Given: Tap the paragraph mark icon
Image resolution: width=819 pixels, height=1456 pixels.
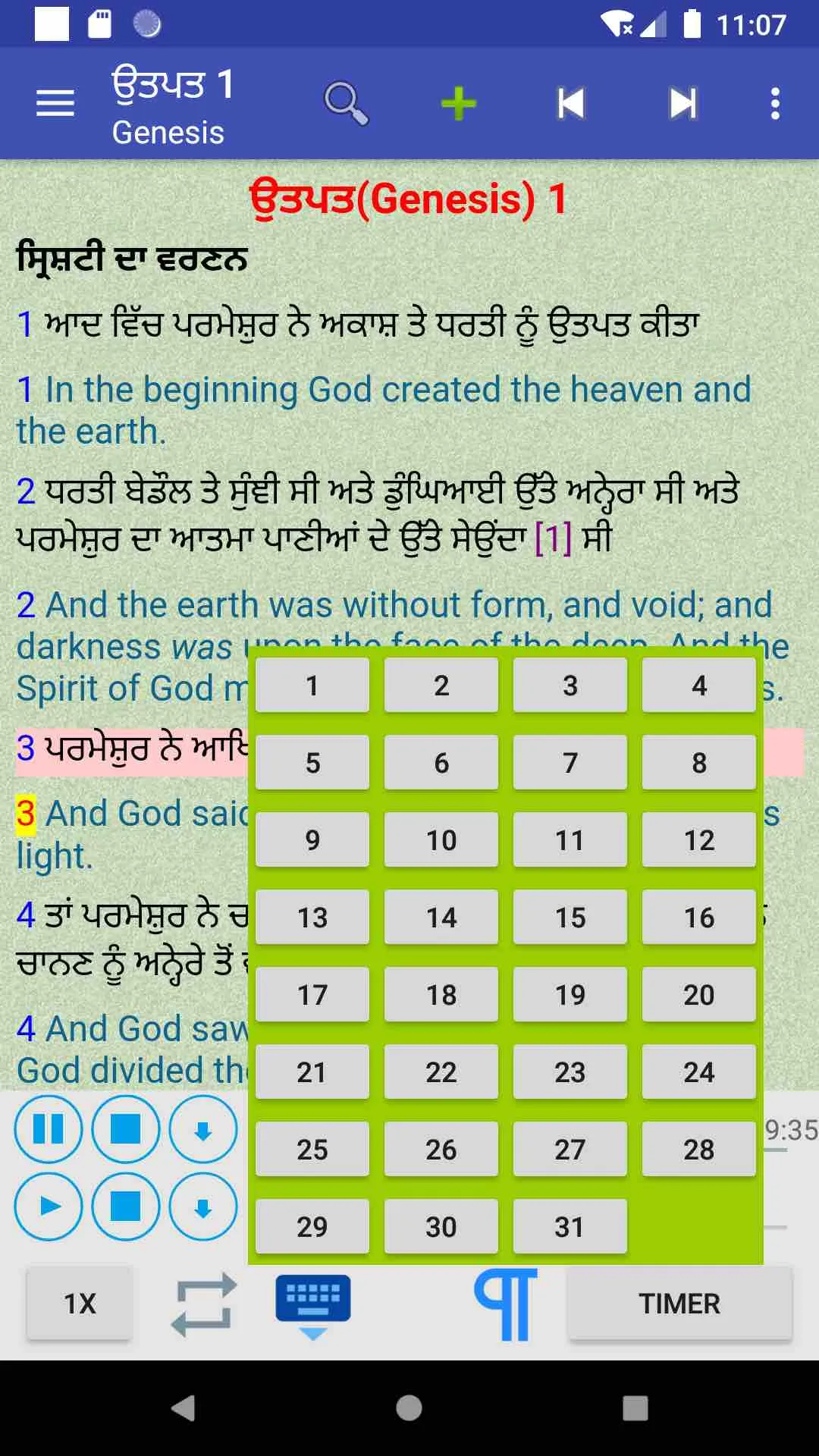Looking at the screenshot, I should [x=506, y=1304].
